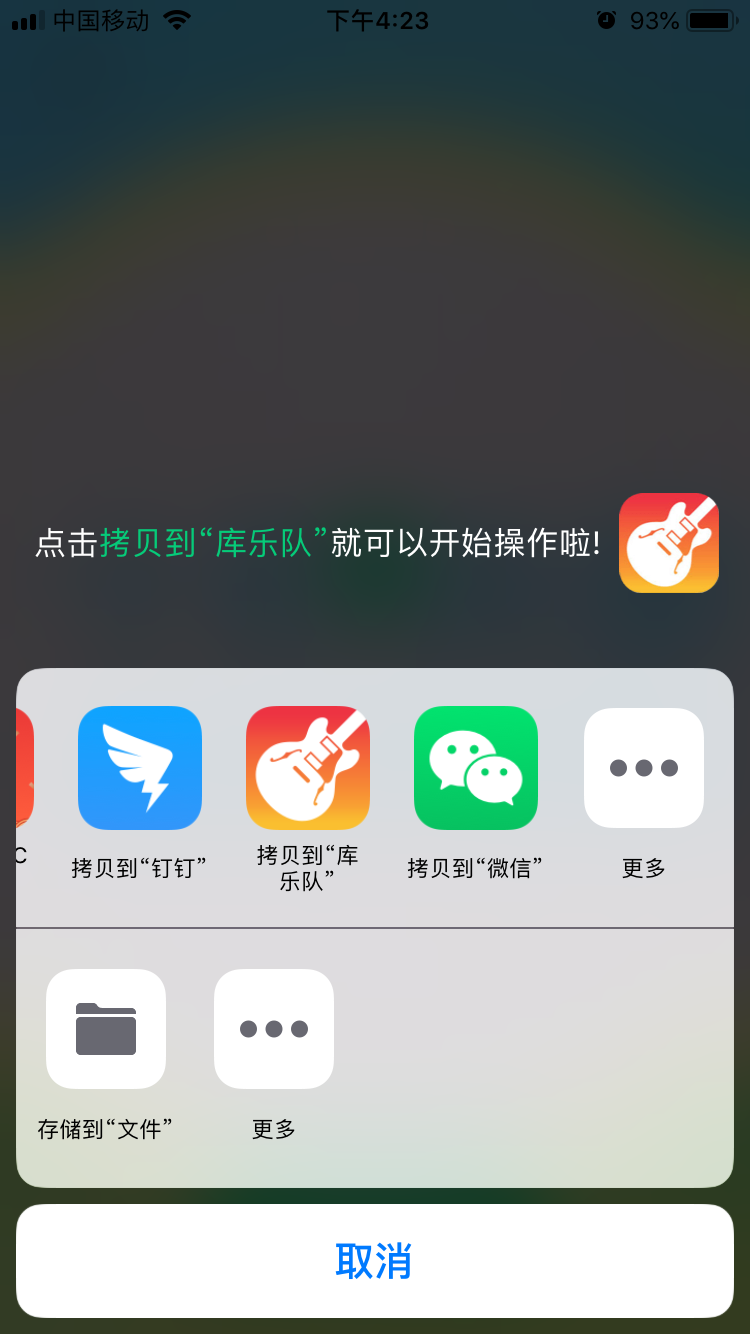
Task: Tap the 更多 ellipsis icon in app row
Action: click(643, 768)
